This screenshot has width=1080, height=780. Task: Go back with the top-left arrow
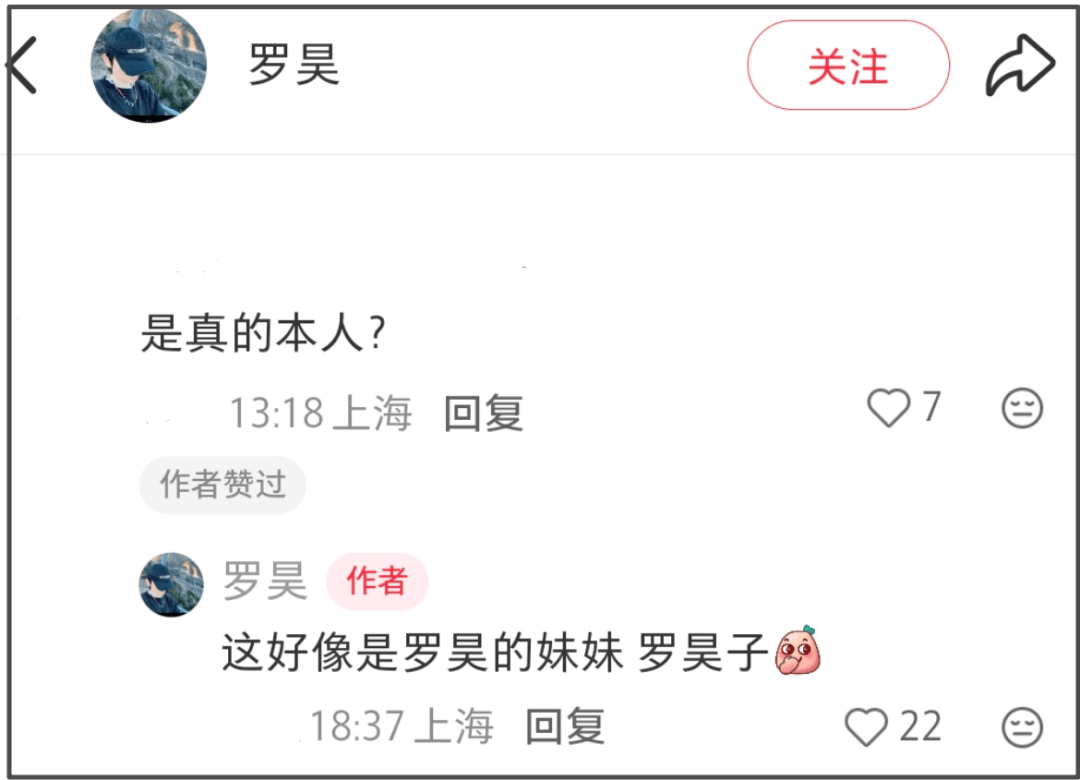coord(22,66)
